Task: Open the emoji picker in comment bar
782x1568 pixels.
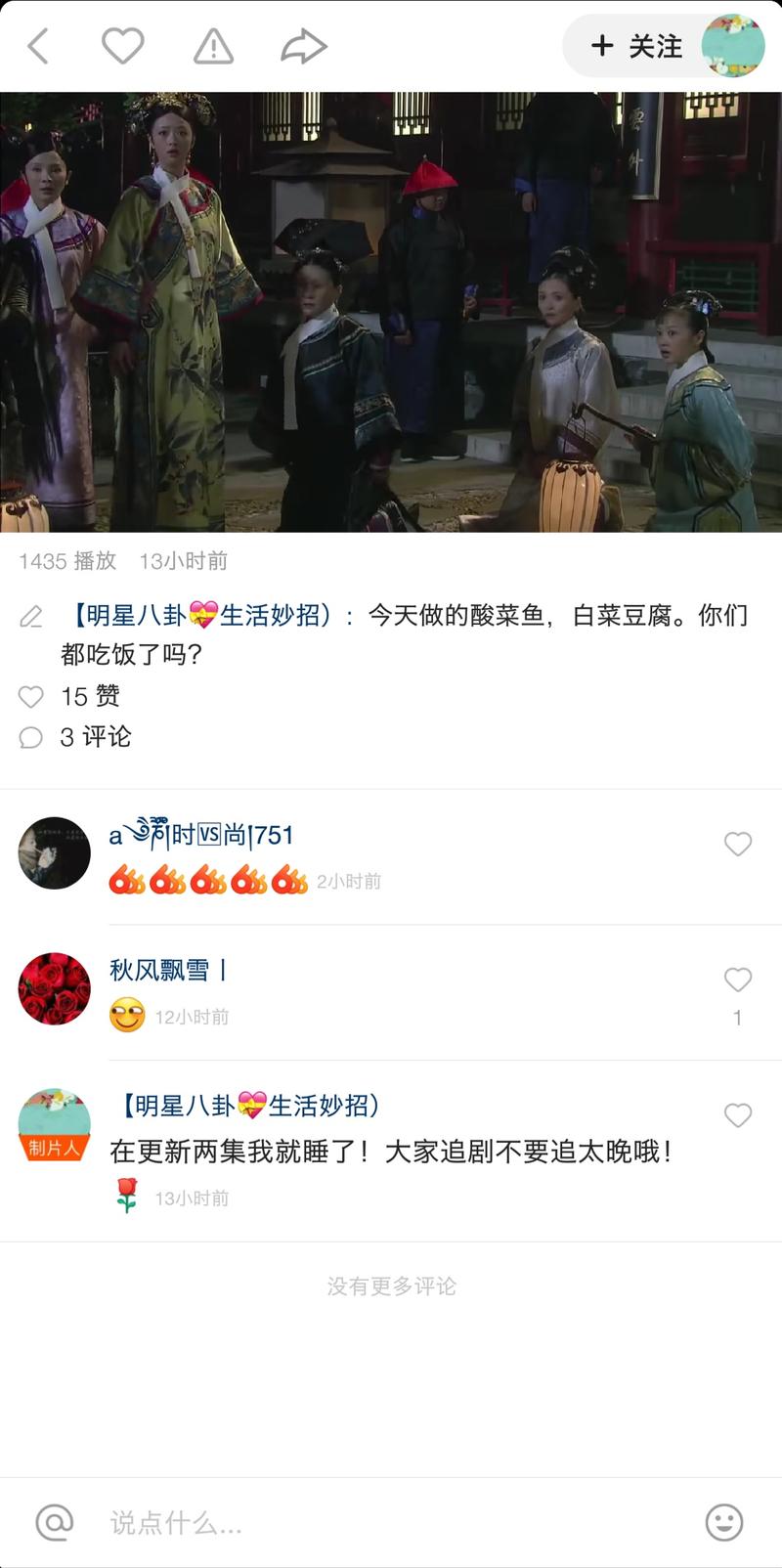Action: click(x=723, y=1522)
